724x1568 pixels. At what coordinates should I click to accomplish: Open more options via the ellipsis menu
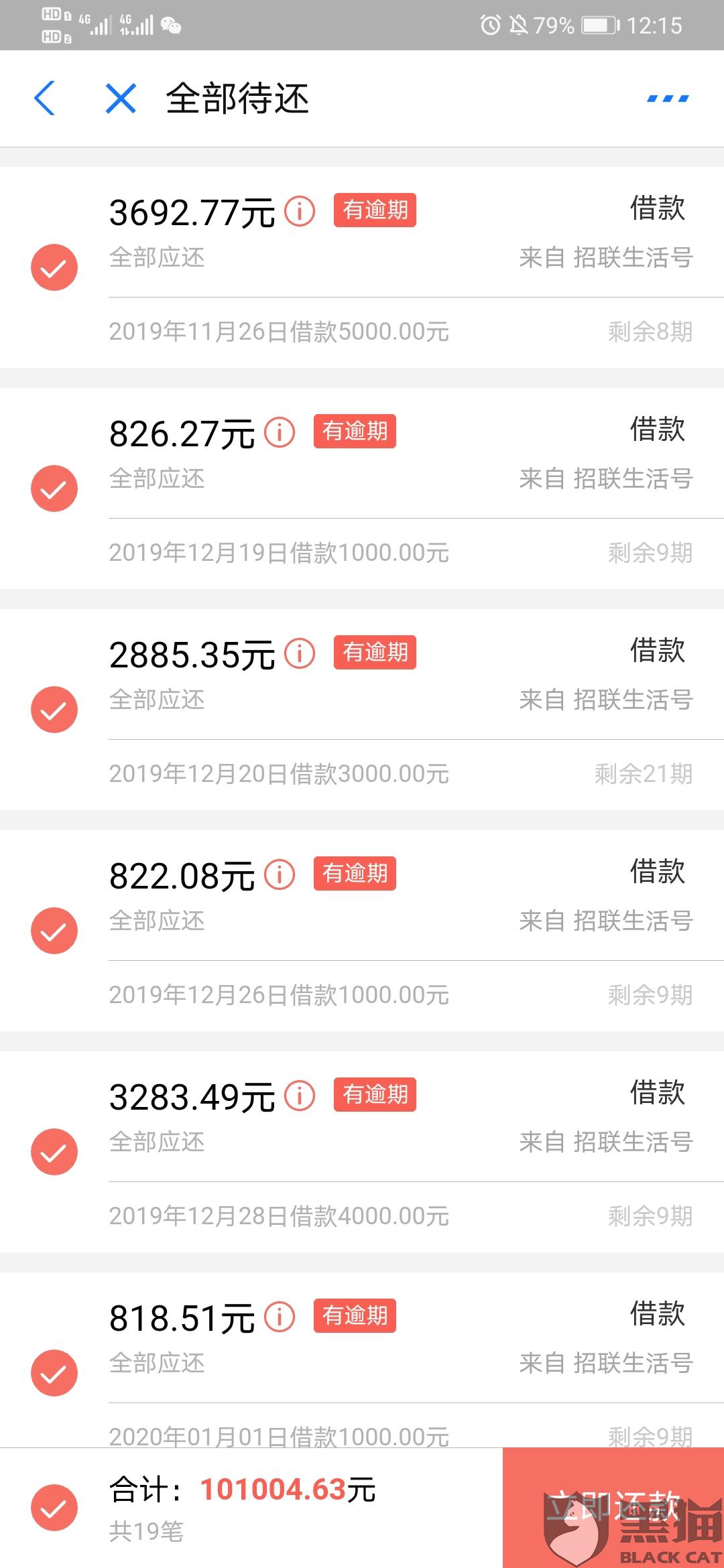667,98
